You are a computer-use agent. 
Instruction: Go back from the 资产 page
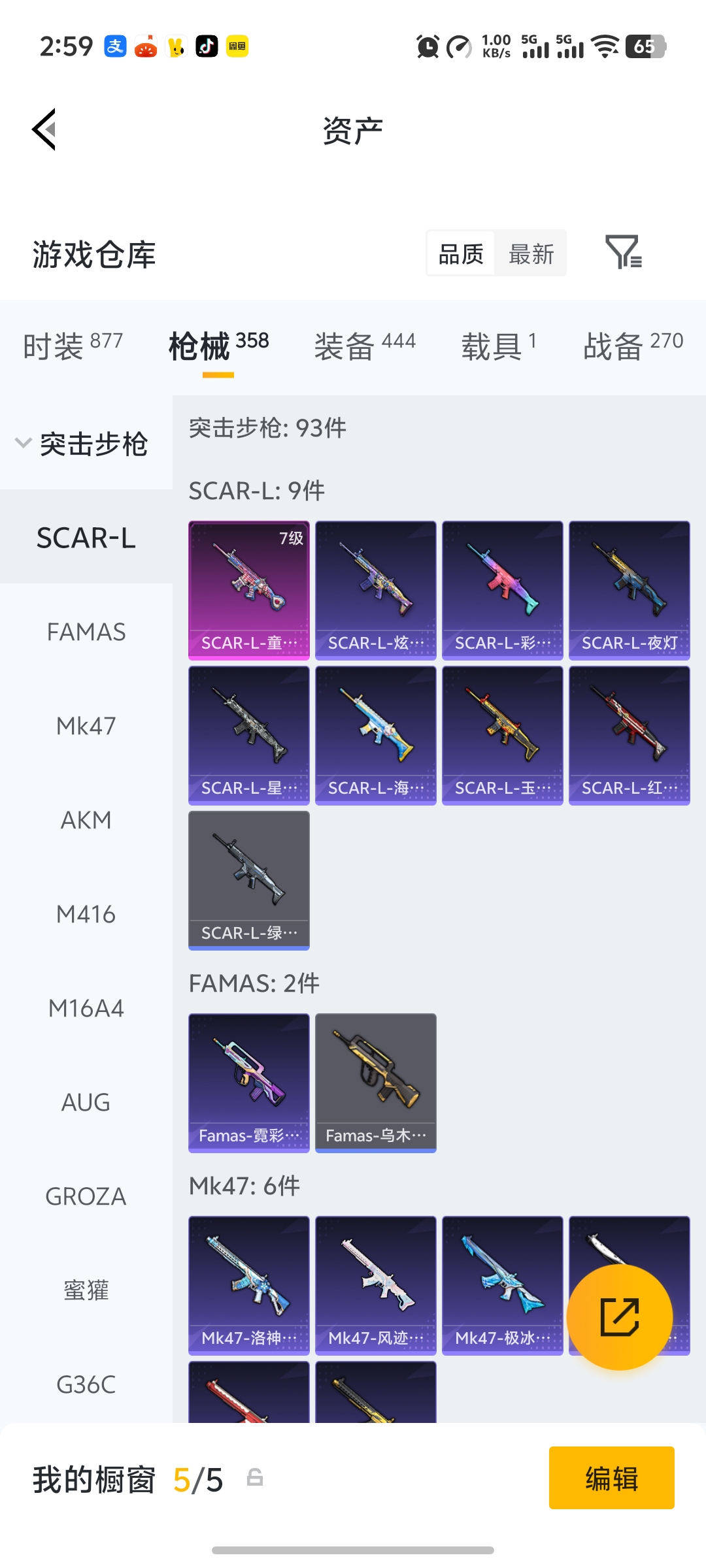[x=44, y=129]
